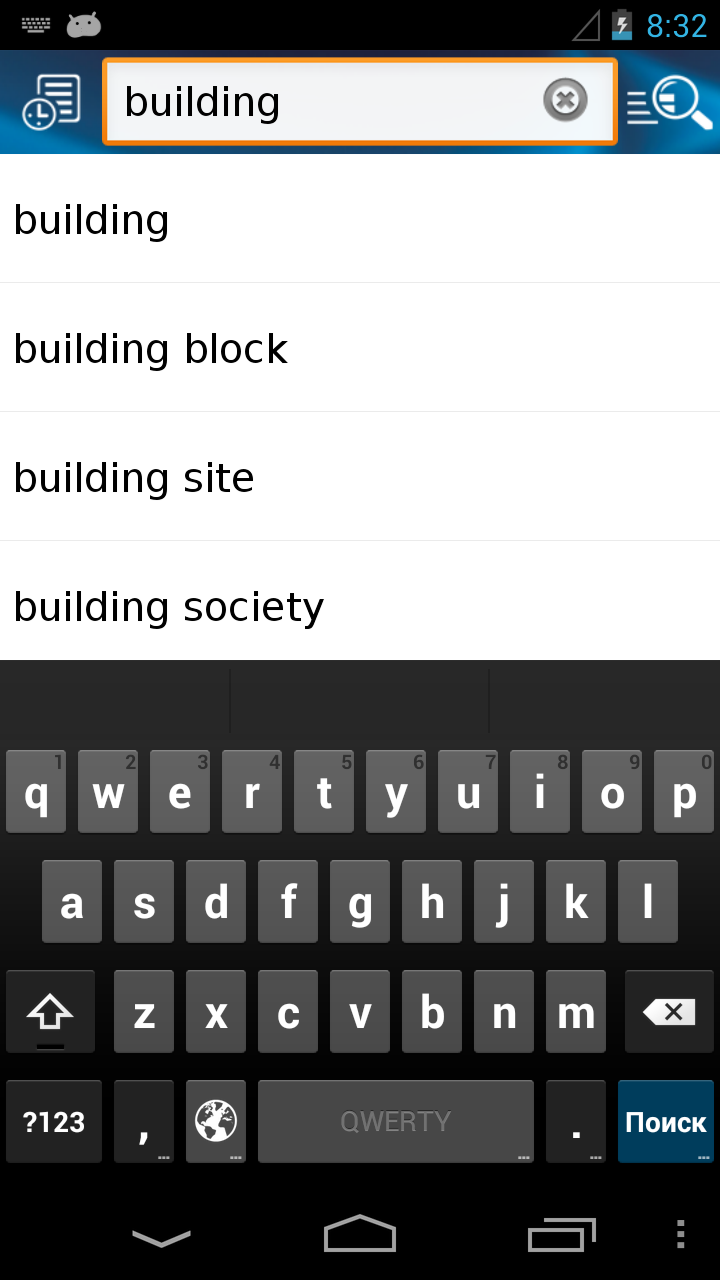This screenshot has width=720, height=1280.
Task: Choose the 'building site' suggestion
Action: [x=360, y=477]
